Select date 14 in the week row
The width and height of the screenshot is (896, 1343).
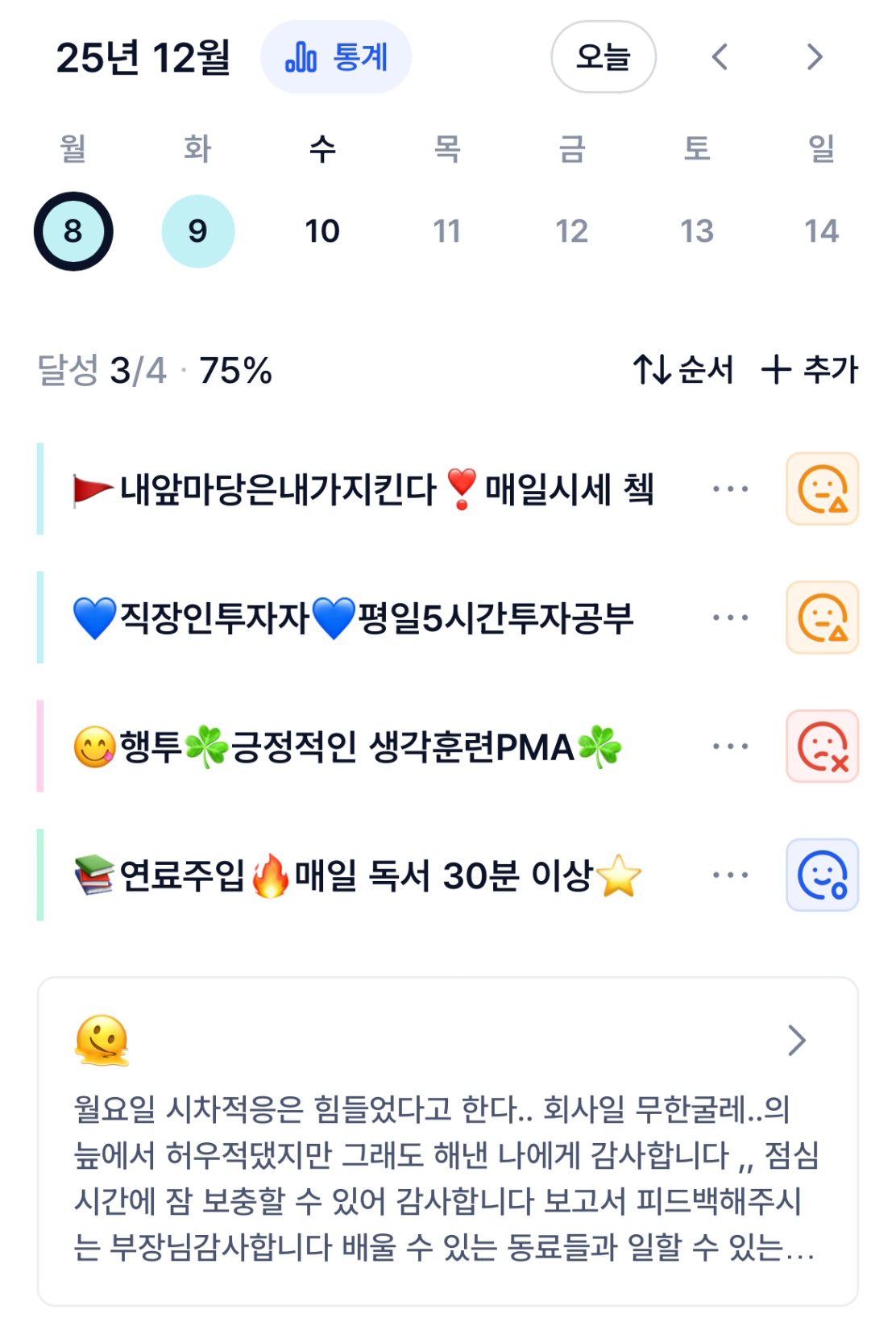821,231
